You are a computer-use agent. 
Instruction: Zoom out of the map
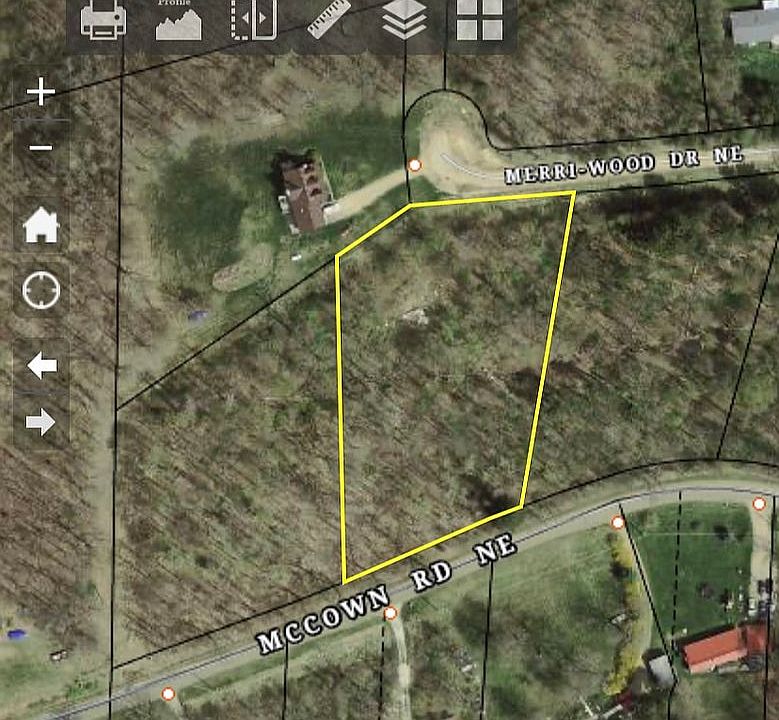point(41,148)
